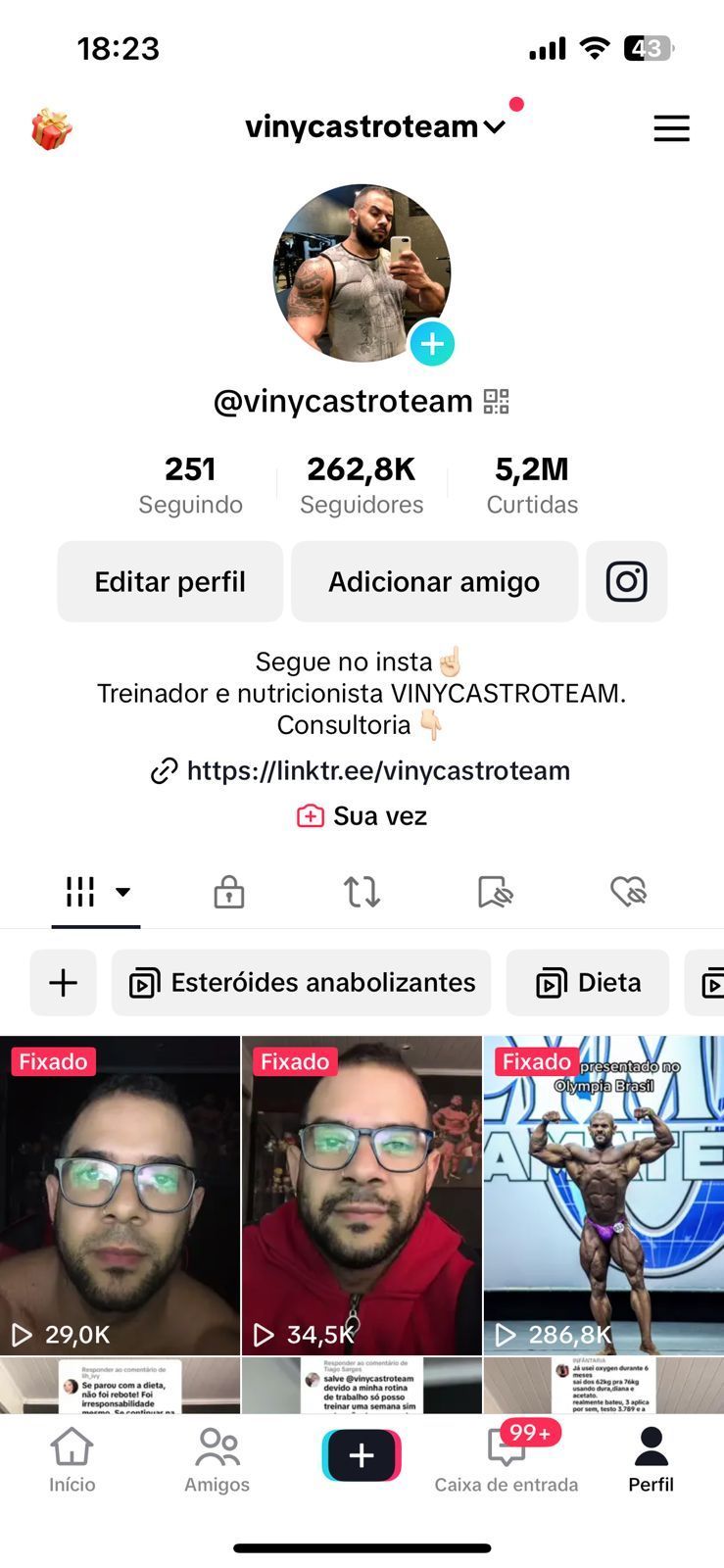The image size is (724, 1568).
Task: Expand the vinycastroteam account switcher
Action: point(374,127)
